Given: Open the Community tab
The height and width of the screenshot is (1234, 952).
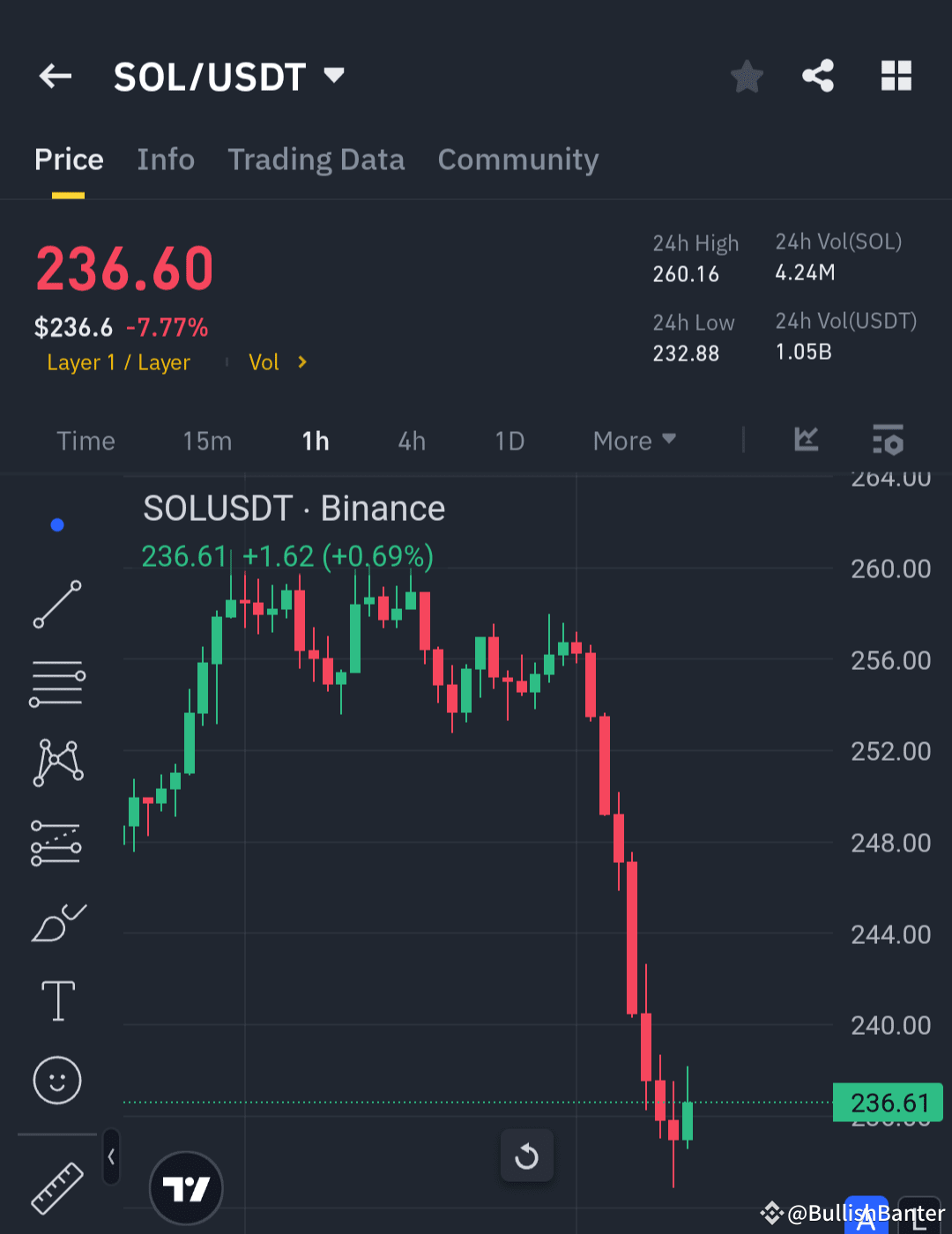Looking at the screenshot, I should 517,160.
